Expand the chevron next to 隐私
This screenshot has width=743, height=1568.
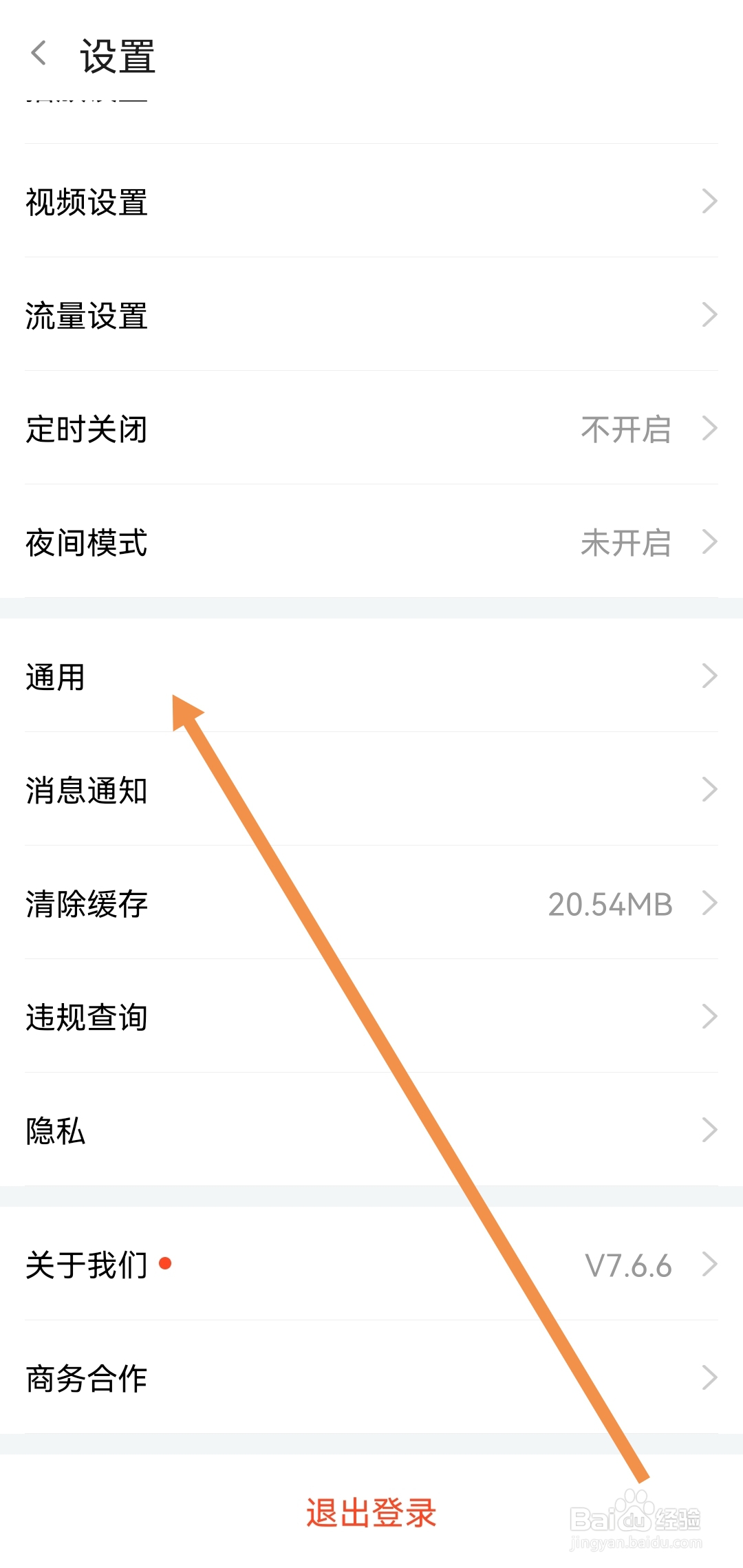pos(712,1128)
